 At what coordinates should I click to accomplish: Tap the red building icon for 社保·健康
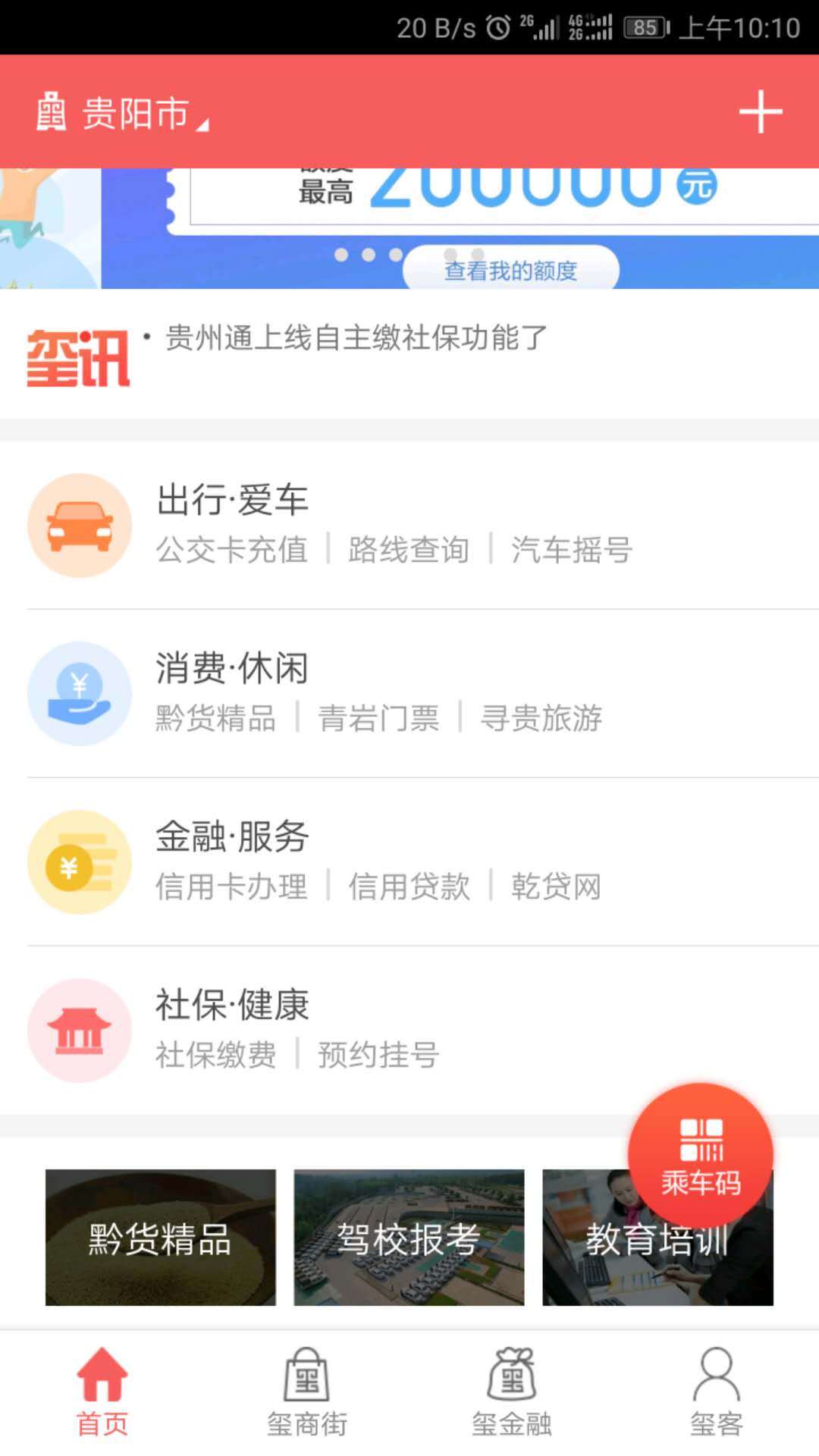pyautogui.click(x=78, y=1031)
